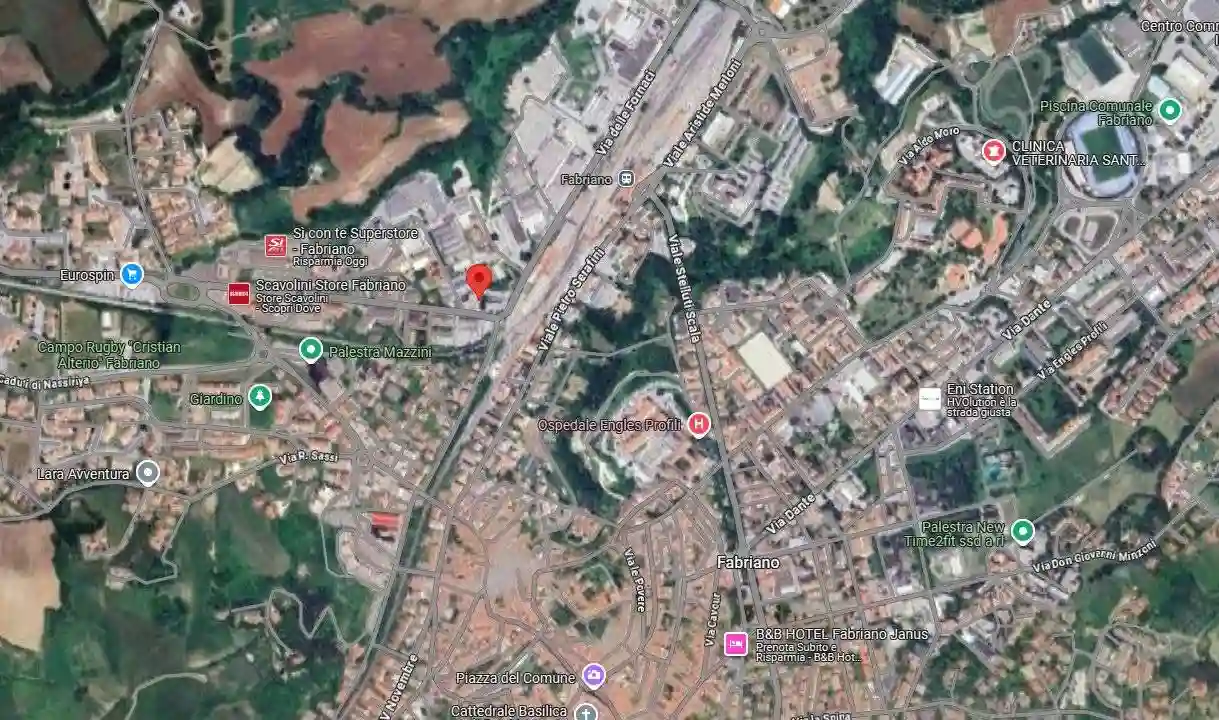Select Clinica Veterinaria marker

coord(994,151)
